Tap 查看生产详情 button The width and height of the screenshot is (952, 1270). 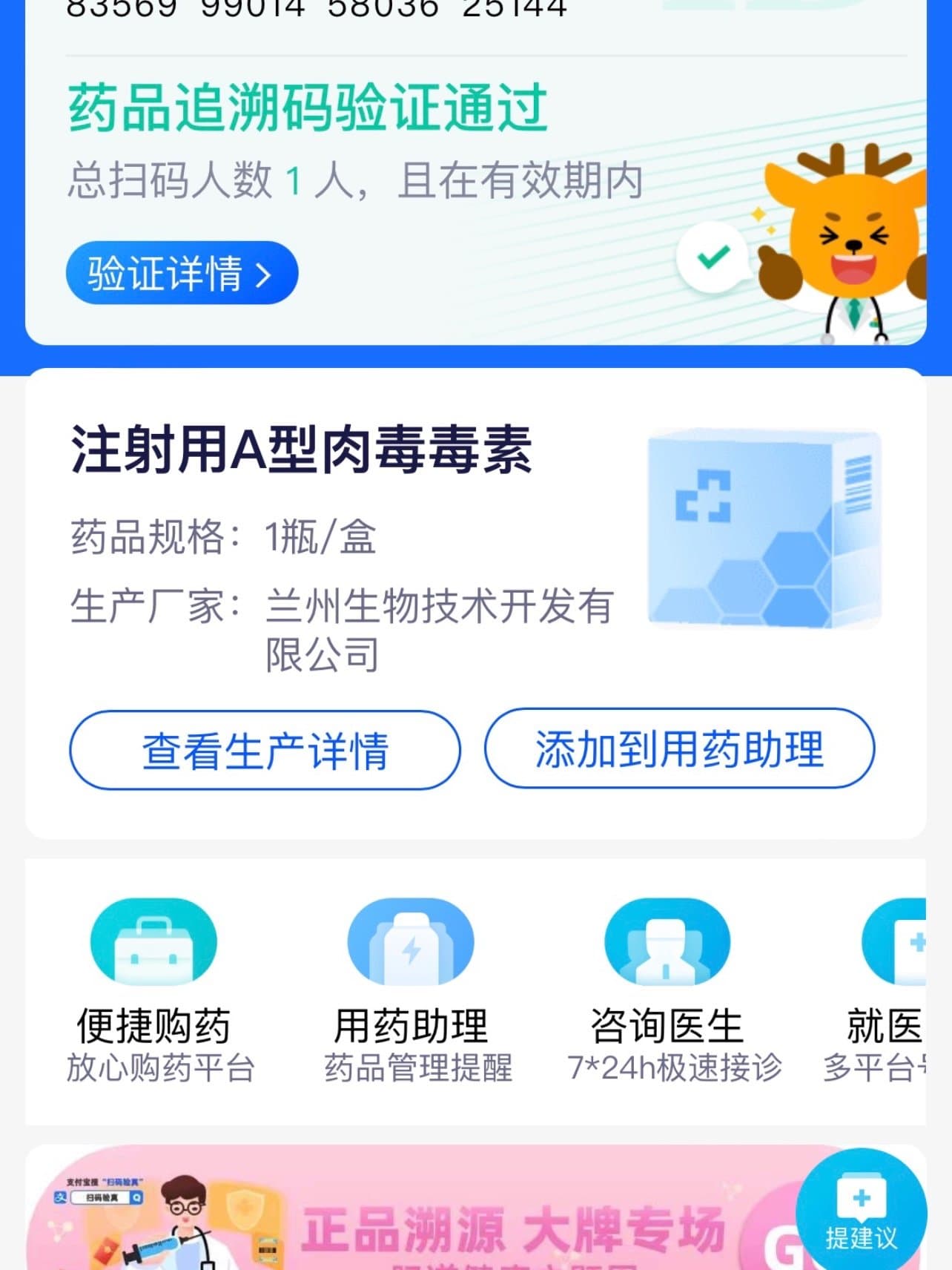(265, 751)
